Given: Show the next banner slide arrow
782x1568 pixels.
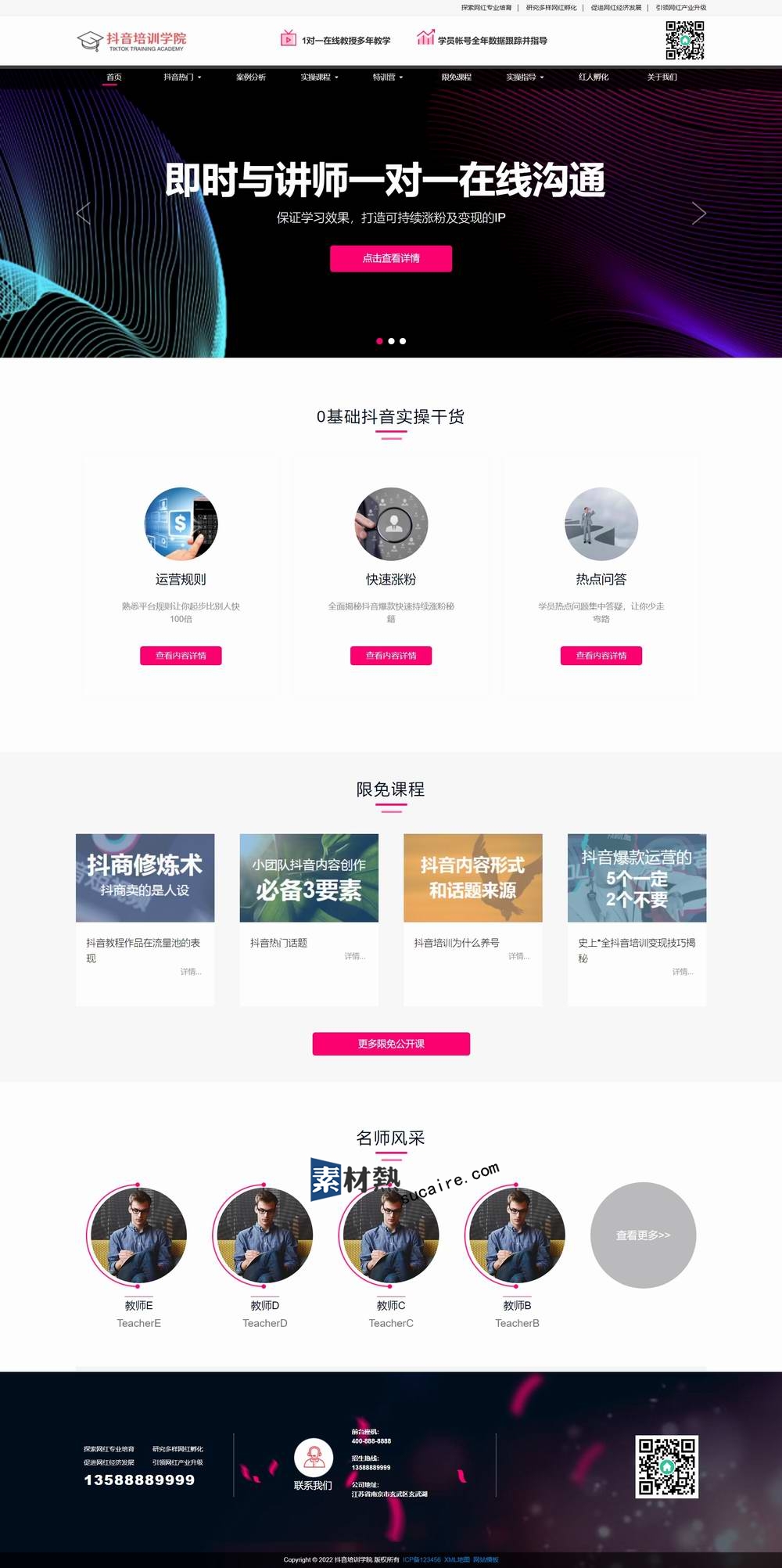Looking at the screenshot, I should (x=698, y=214).
